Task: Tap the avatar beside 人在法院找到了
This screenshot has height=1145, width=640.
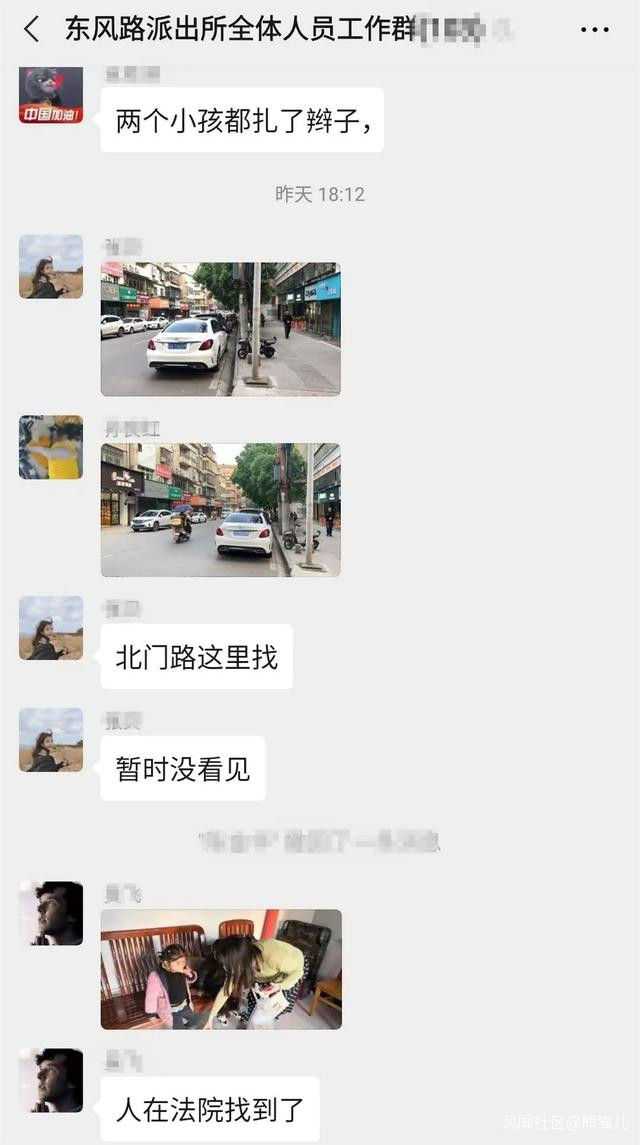Action: click(51, 1080)
